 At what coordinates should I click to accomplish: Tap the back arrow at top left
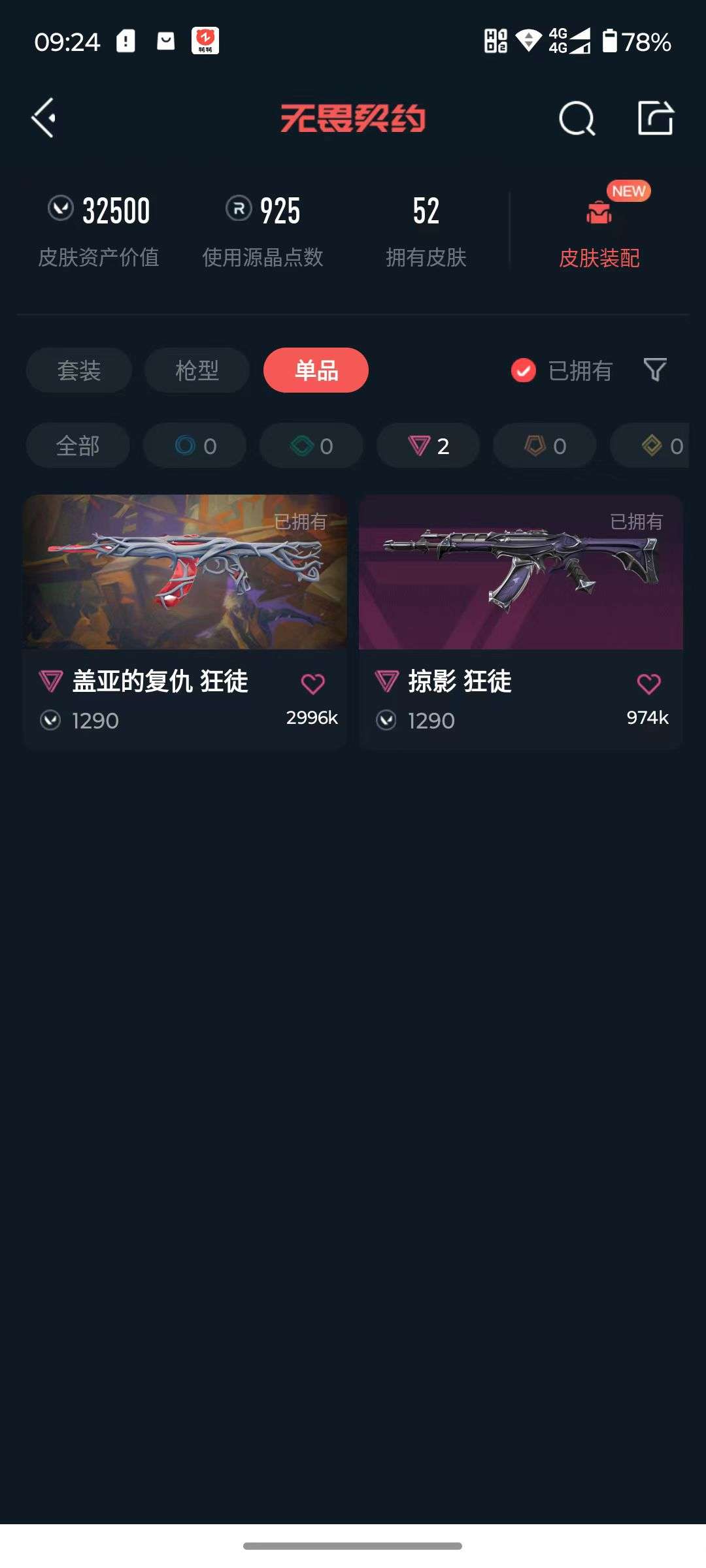pos(43,119)
